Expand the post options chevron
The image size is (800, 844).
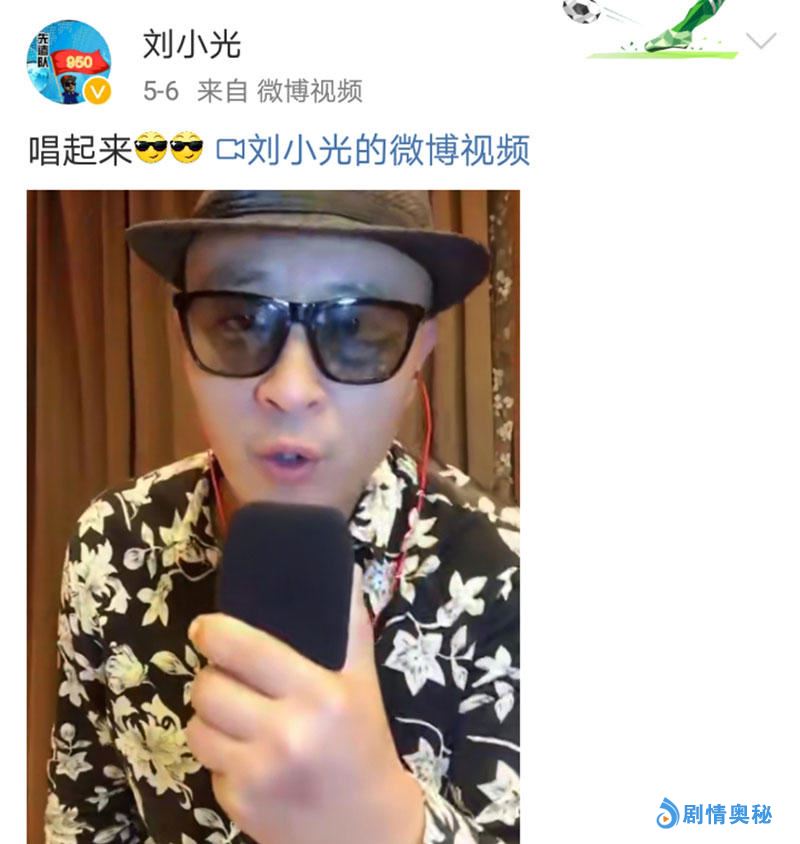761,41
